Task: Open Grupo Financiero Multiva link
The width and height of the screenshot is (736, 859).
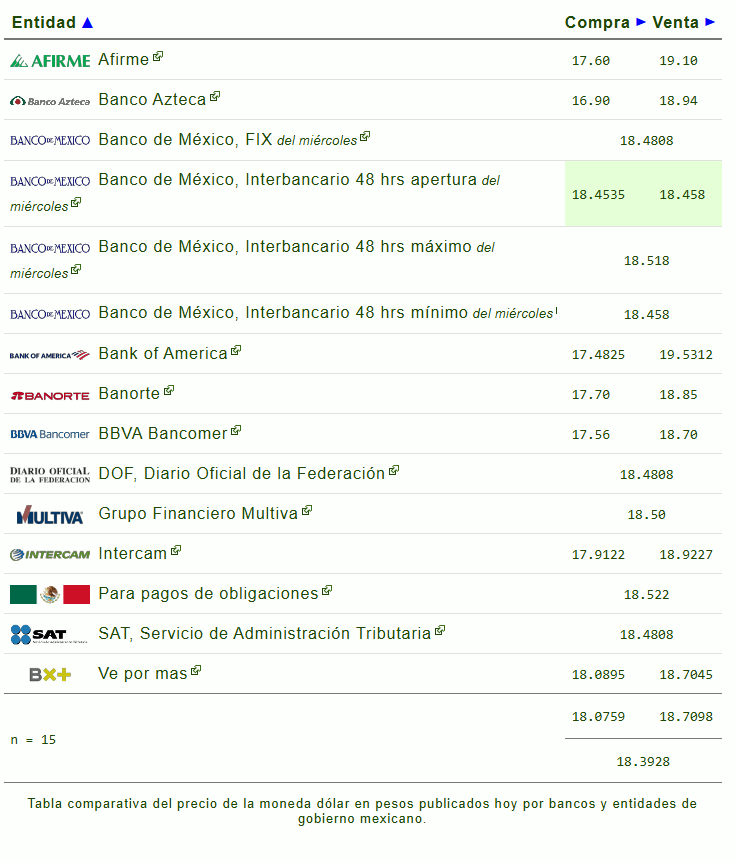Action: (198, 514)
